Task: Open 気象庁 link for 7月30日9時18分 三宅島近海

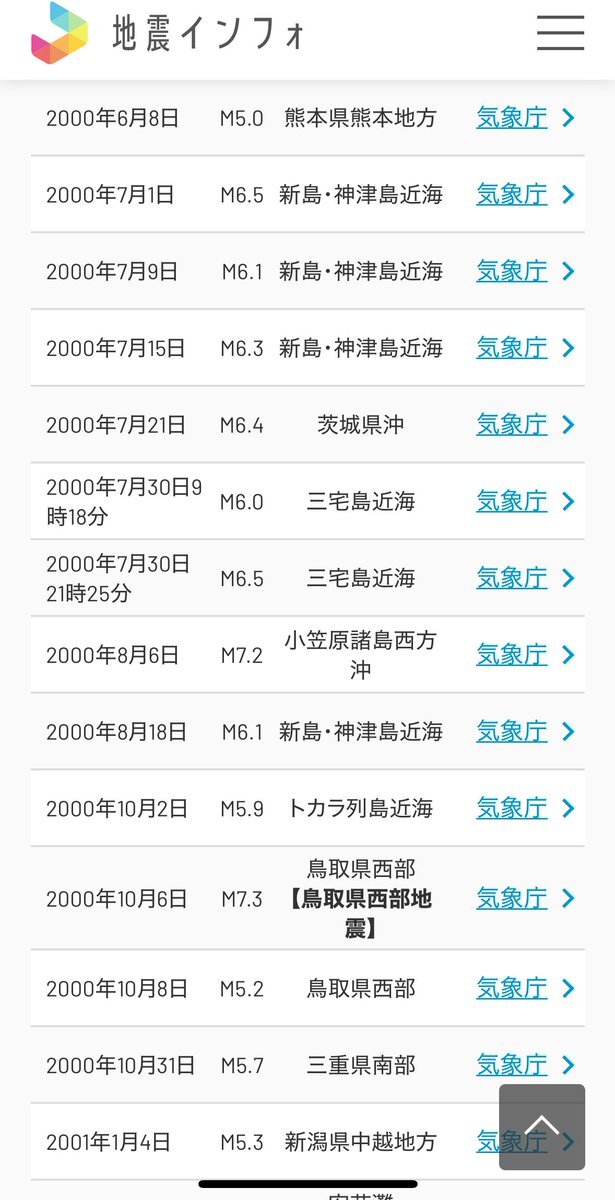Action: pos(512,501)
